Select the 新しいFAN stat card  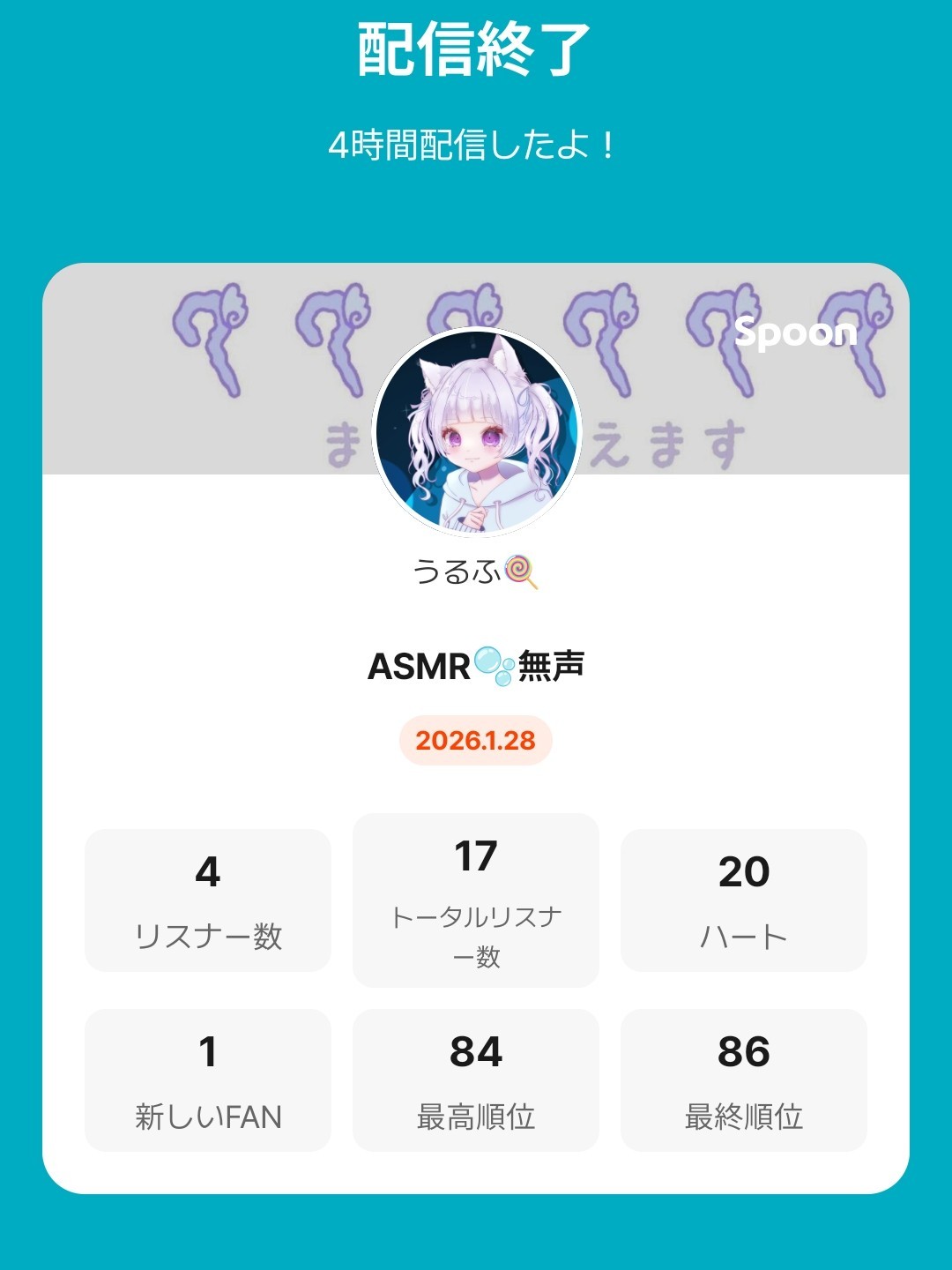pos(208,1078)
